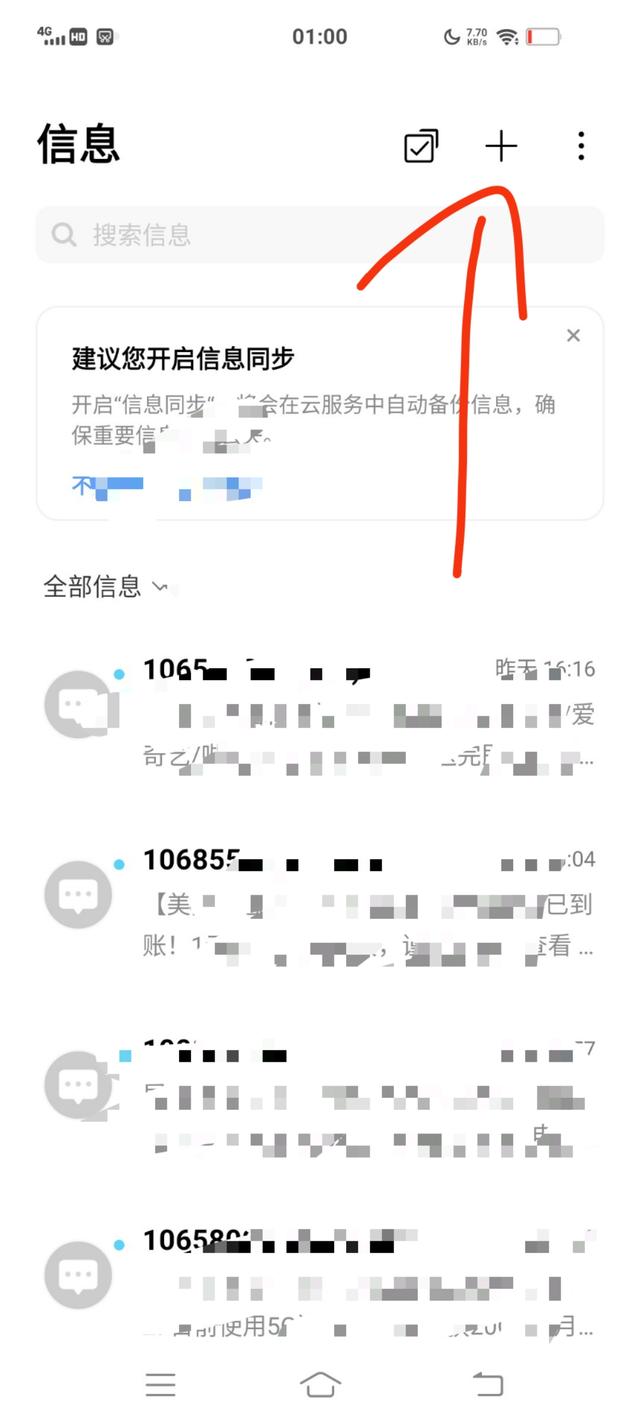Tap the 搜索信息 search box
640x1422 pixels.
[320, 235]
